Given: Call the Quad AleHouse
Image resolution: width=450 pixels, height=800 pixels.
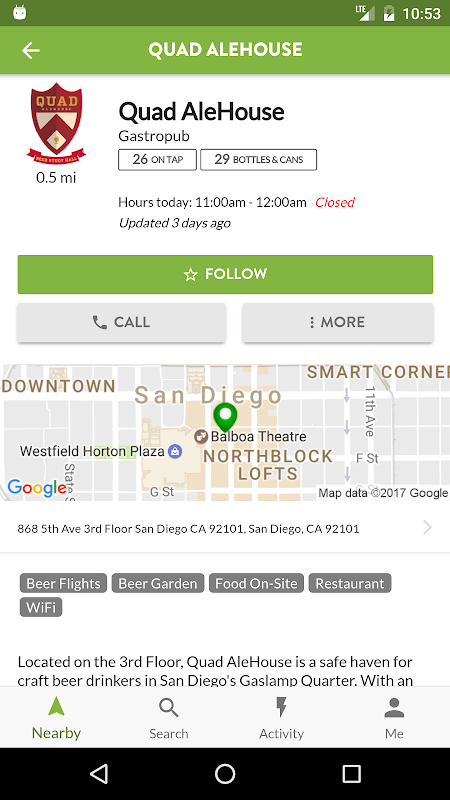Looking at the screenshot, I should click(121, 322).
